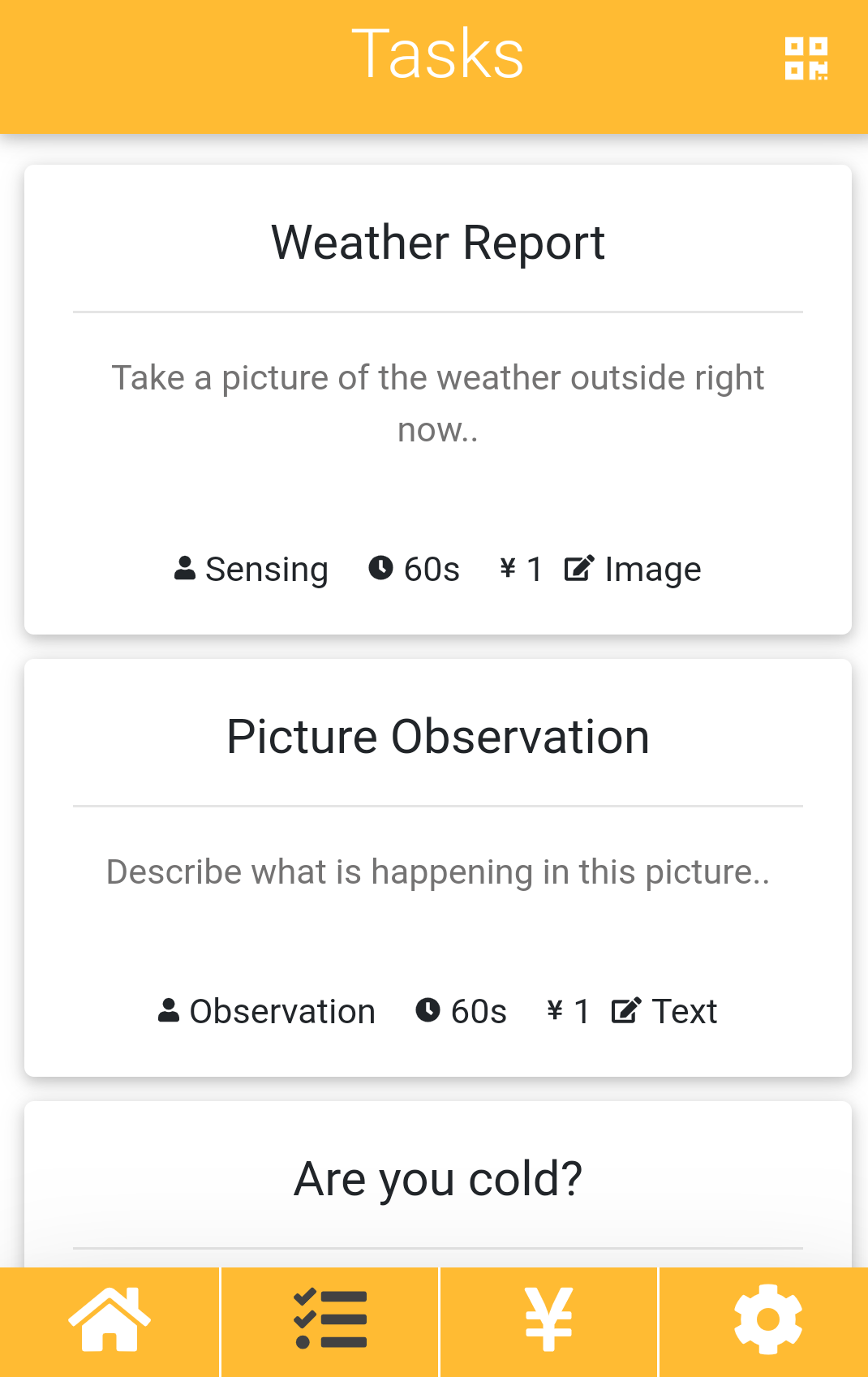868x1377 pixels.
Task: Switch to the task list tab
Action: (330, 1321)
